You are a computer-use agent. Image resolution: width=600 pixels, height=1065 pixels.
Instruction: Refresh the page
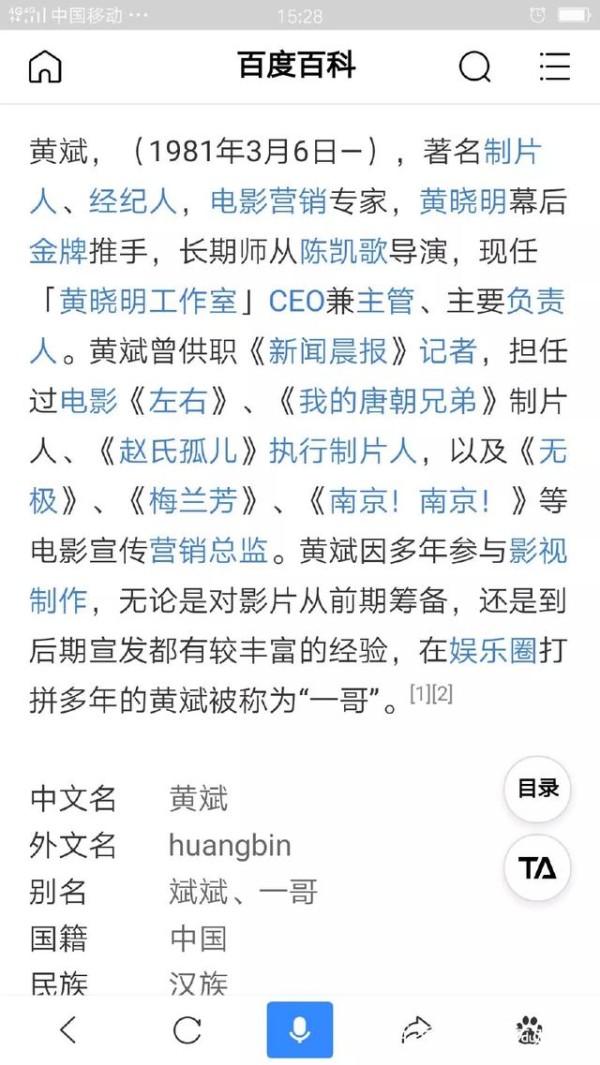[x=187, y=1030]
